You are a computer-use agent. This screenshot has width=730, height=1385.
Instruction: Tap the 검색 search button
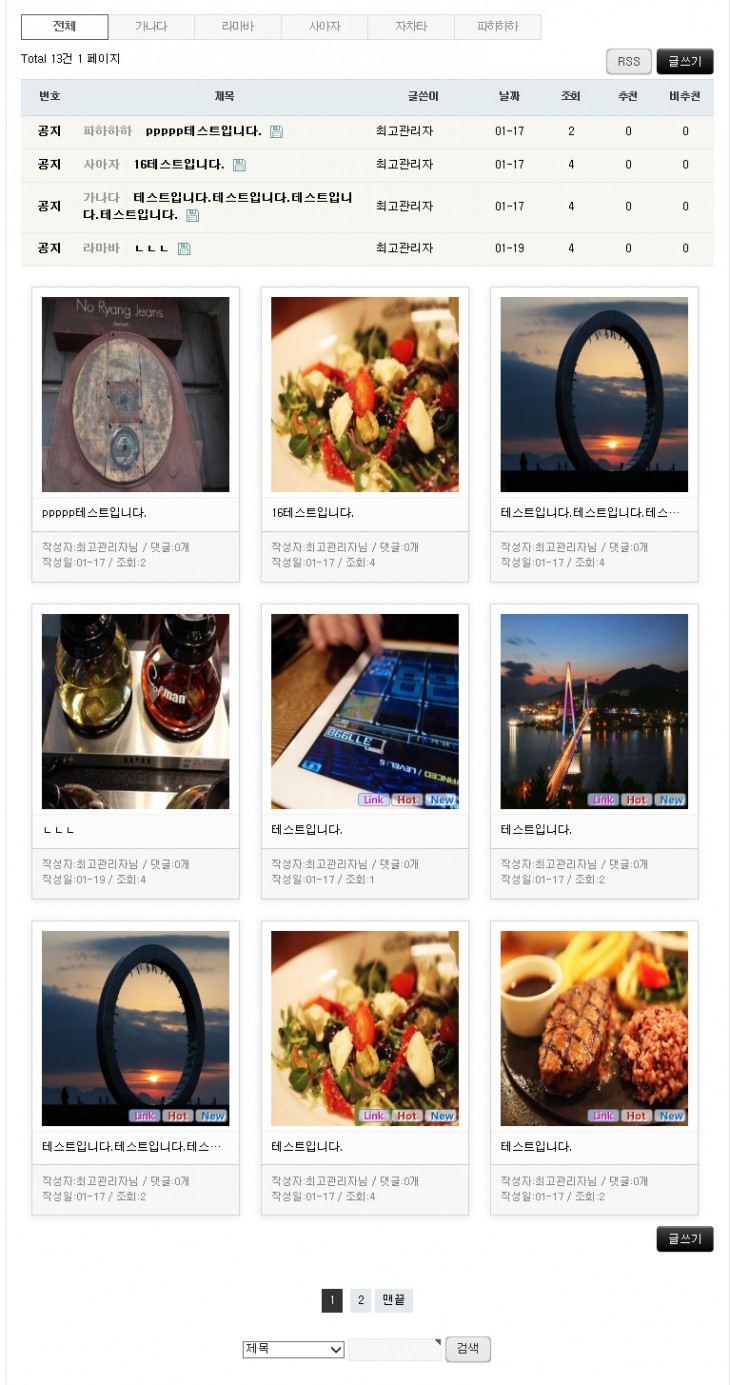(x=467, y=1349)
